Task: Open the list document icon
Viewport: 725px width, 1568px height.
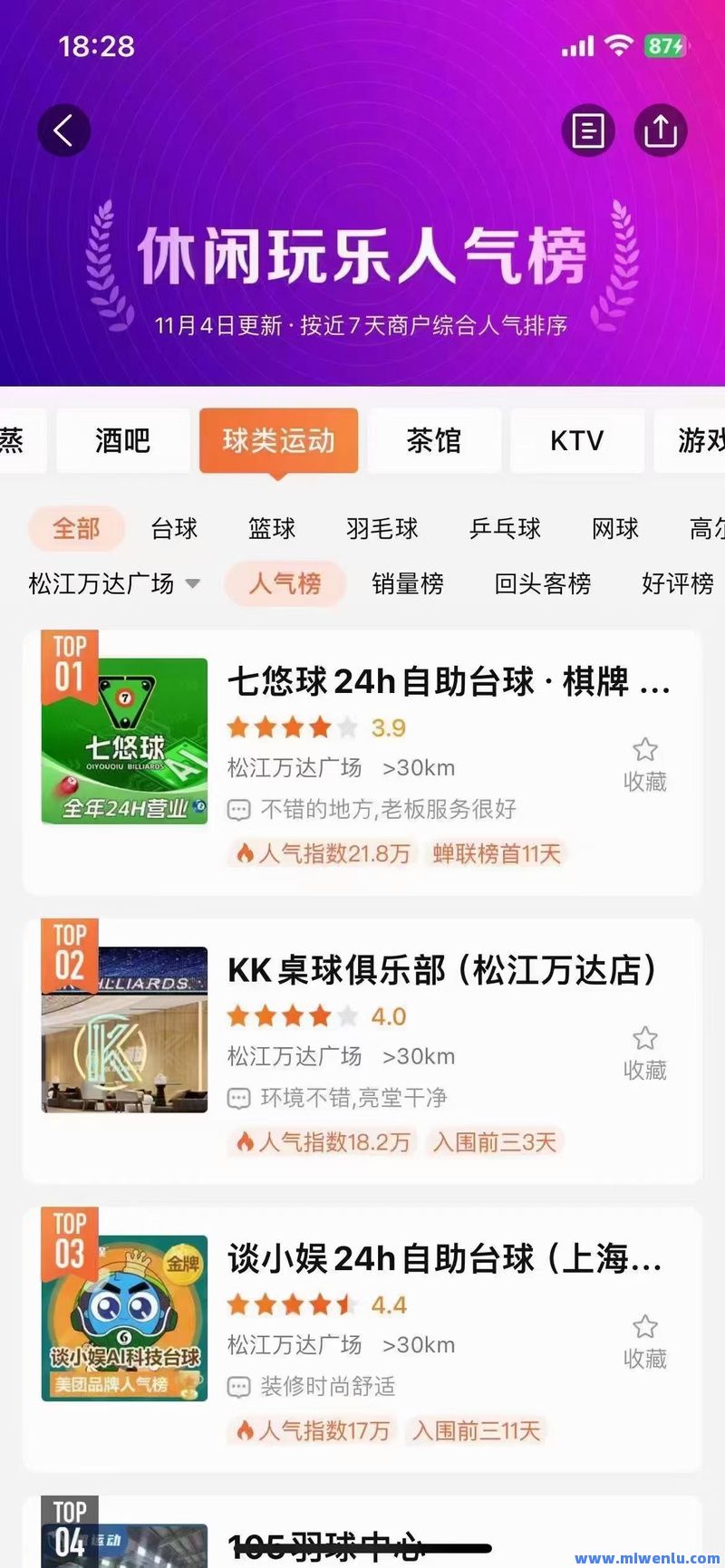Action: tap(588, 130)
